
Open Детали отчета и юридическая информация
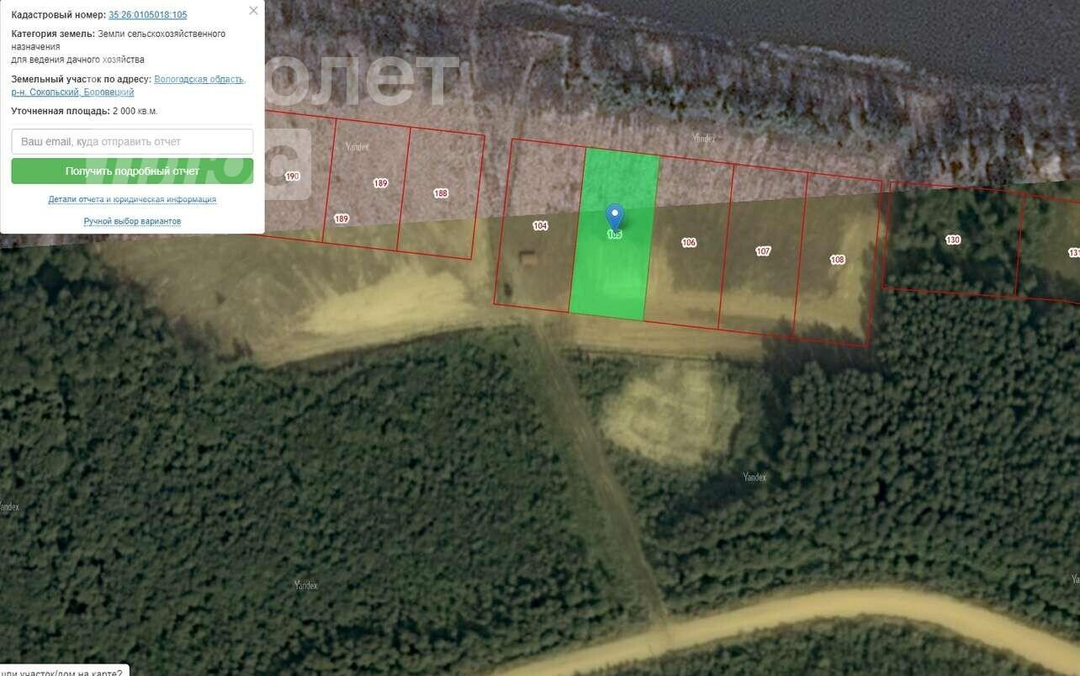click(x=132, y=200)
